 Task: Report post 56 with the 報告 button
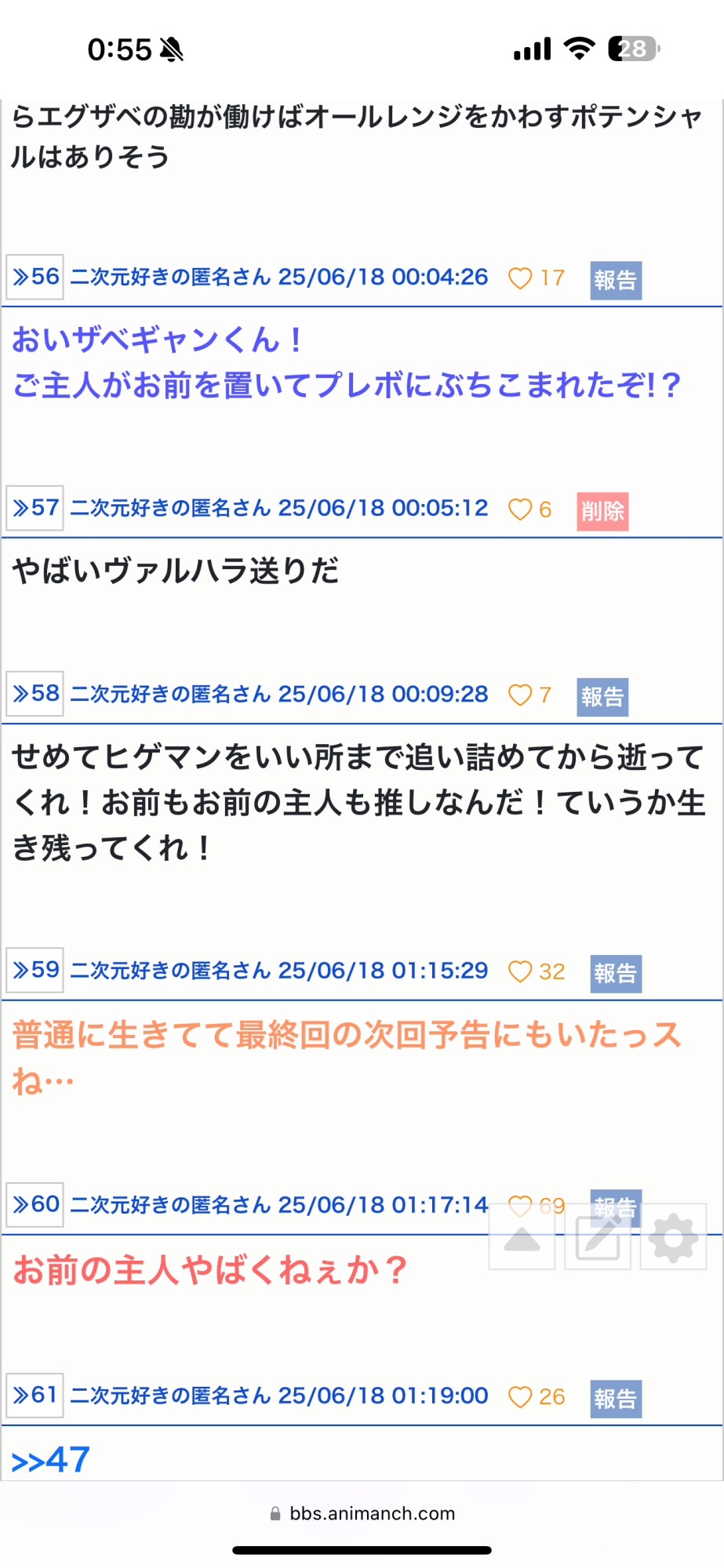point(616,280)
